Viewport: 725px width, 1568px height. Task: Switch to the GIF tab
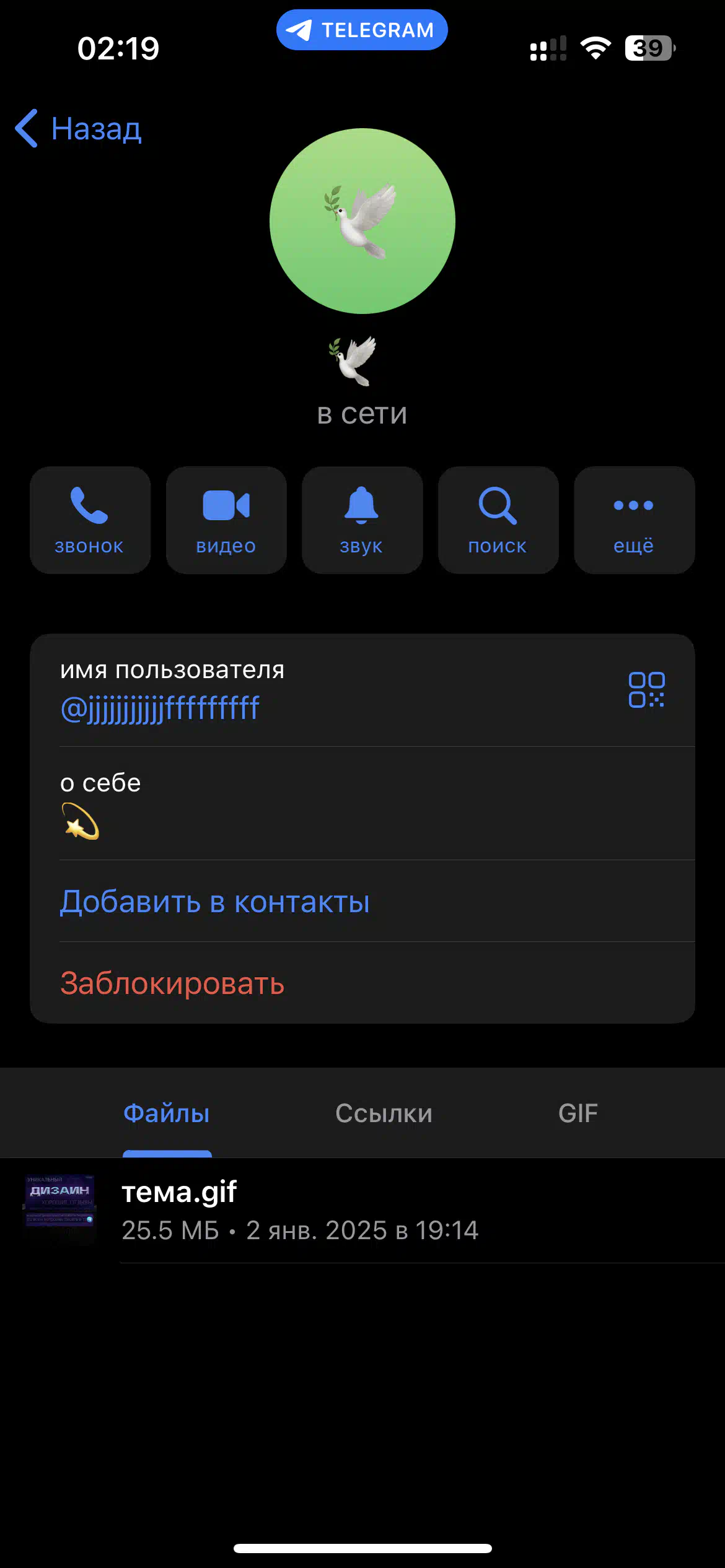click(x=578, y=1113)
